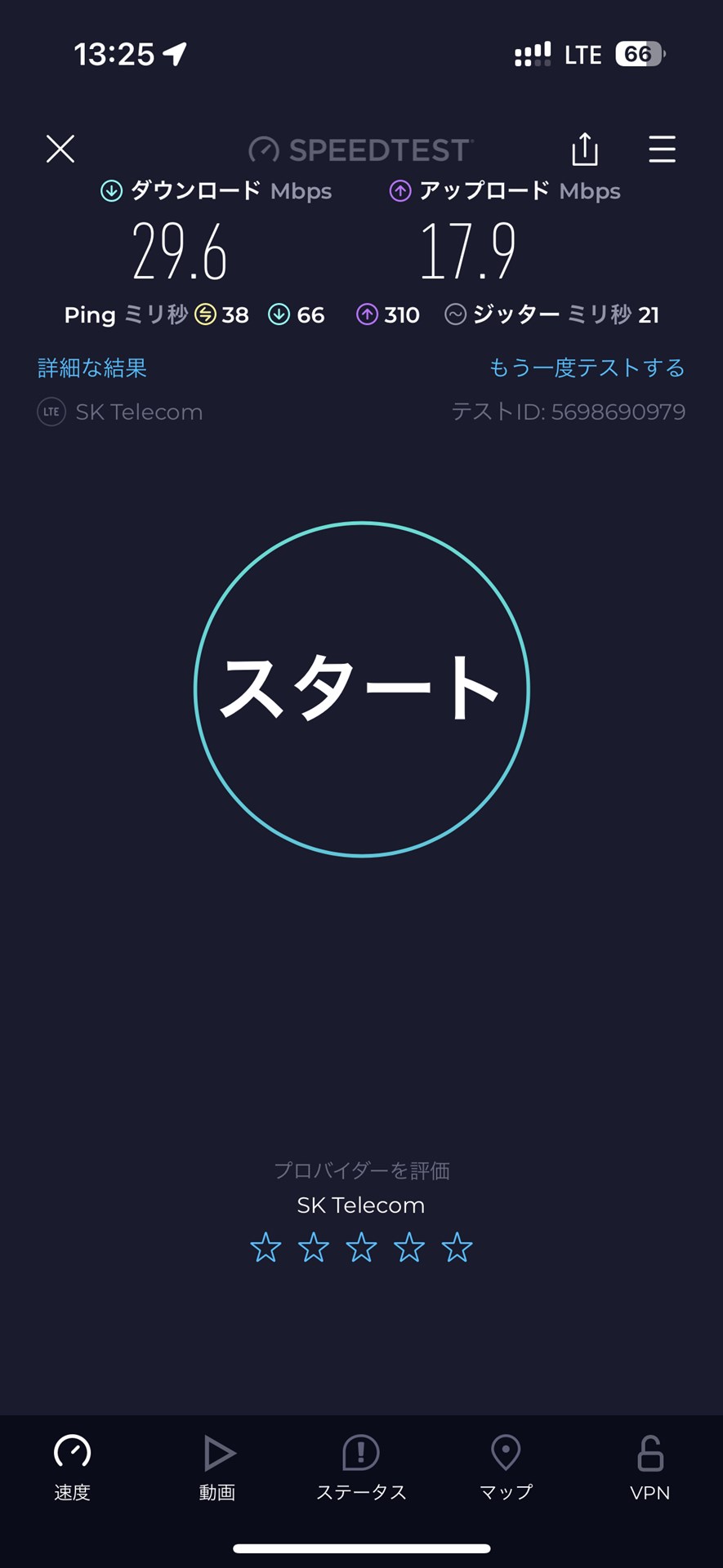Rate the provider five stars

tap(457, 1247)
